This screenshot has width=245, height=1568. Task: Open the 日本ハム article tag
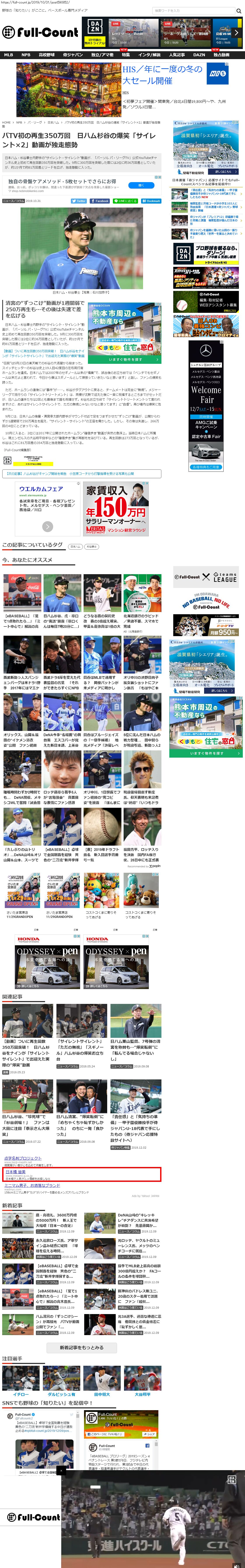[75, 547]
